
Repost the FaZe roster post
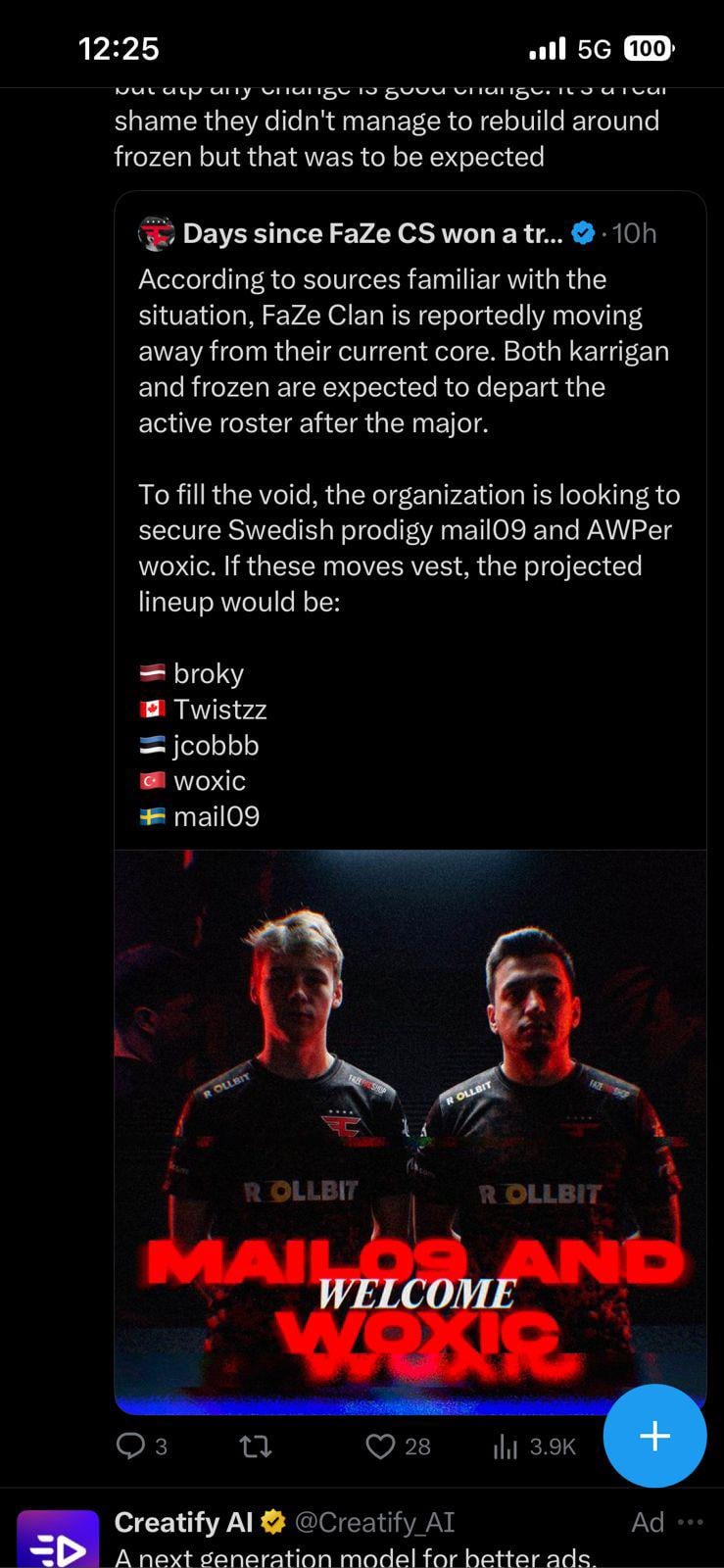pos(256,1446)
